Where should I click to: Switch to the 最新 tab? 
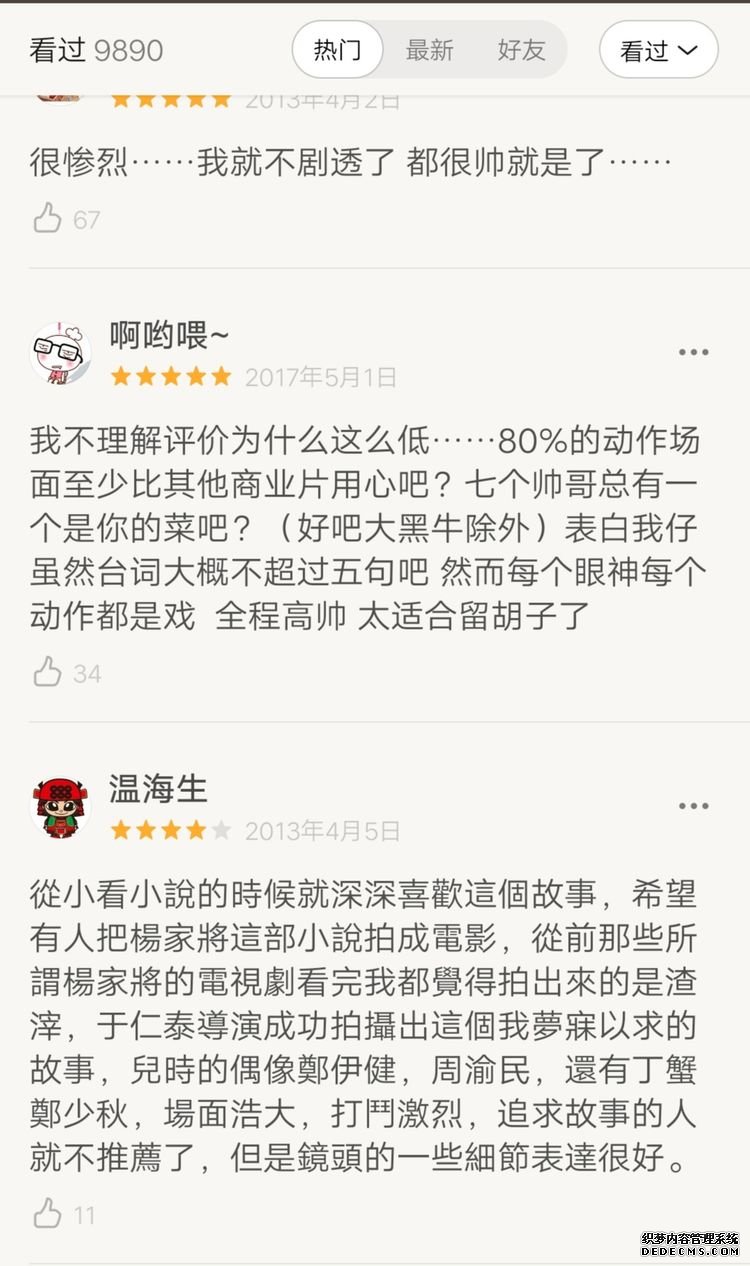[429, 50]
